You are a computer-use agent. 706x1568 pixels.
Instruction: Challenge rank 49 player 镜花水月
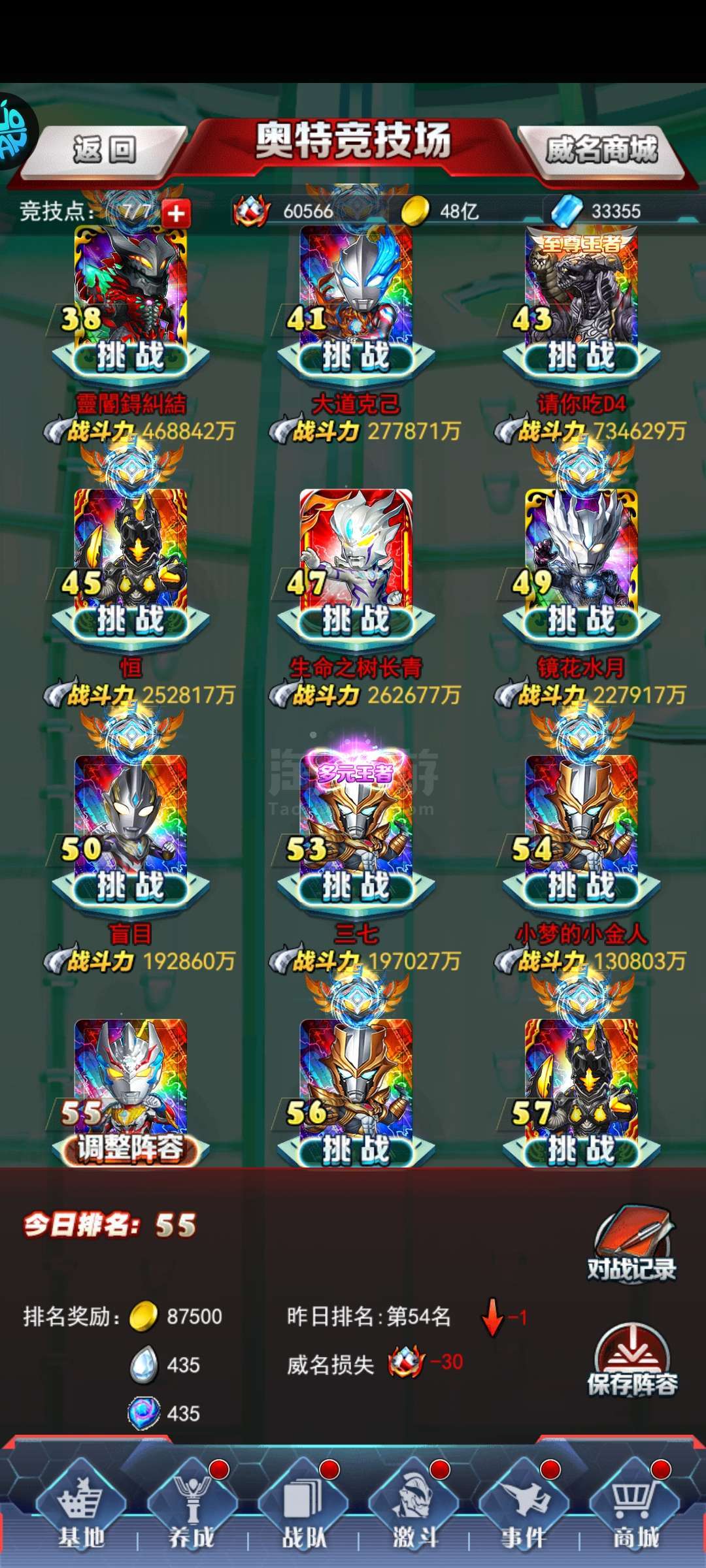tap(581, 621)
